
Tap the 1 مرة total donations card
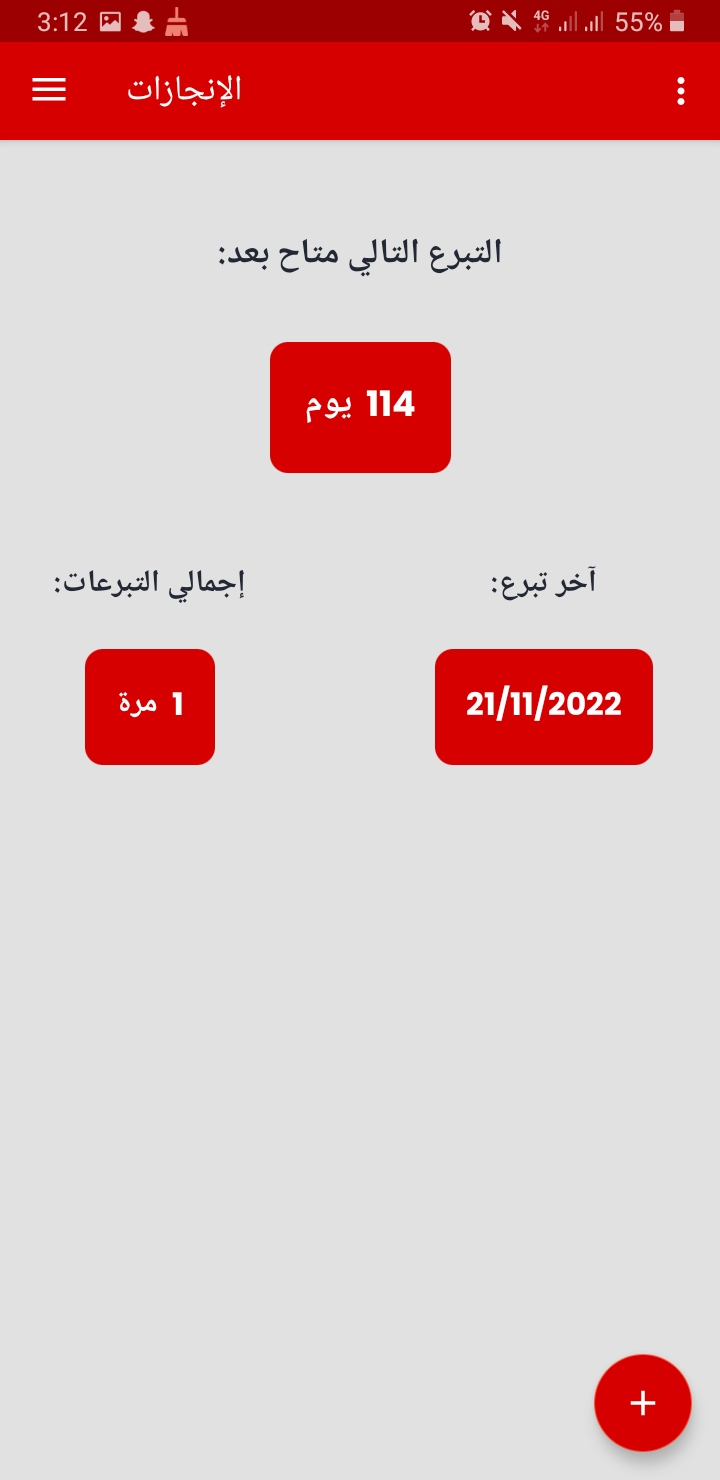point(149,705)
